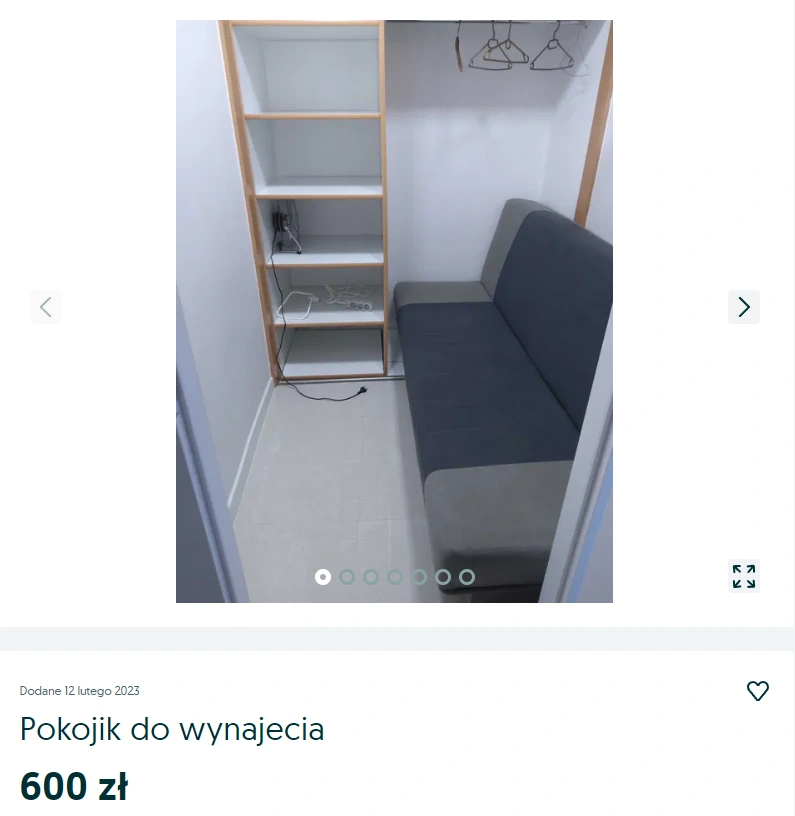Go to the previous listing photo
795x816 pixels.
tap(46, 307)
